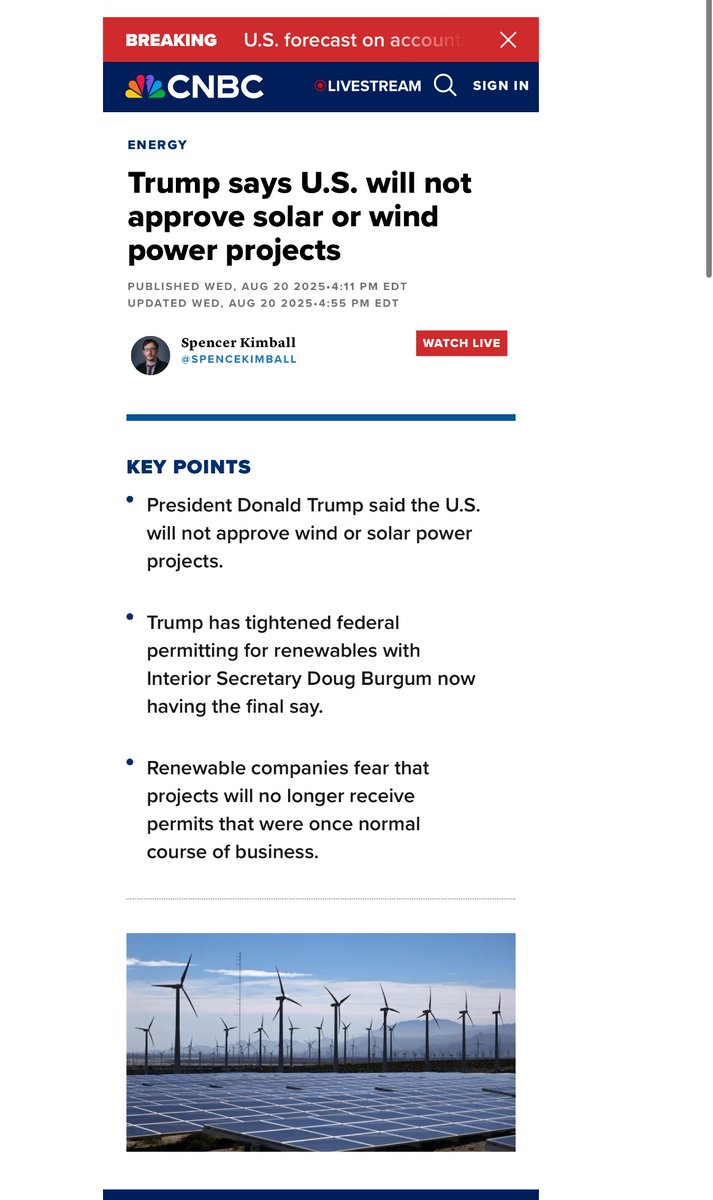Go to the CNBC home page

[195, 87]
